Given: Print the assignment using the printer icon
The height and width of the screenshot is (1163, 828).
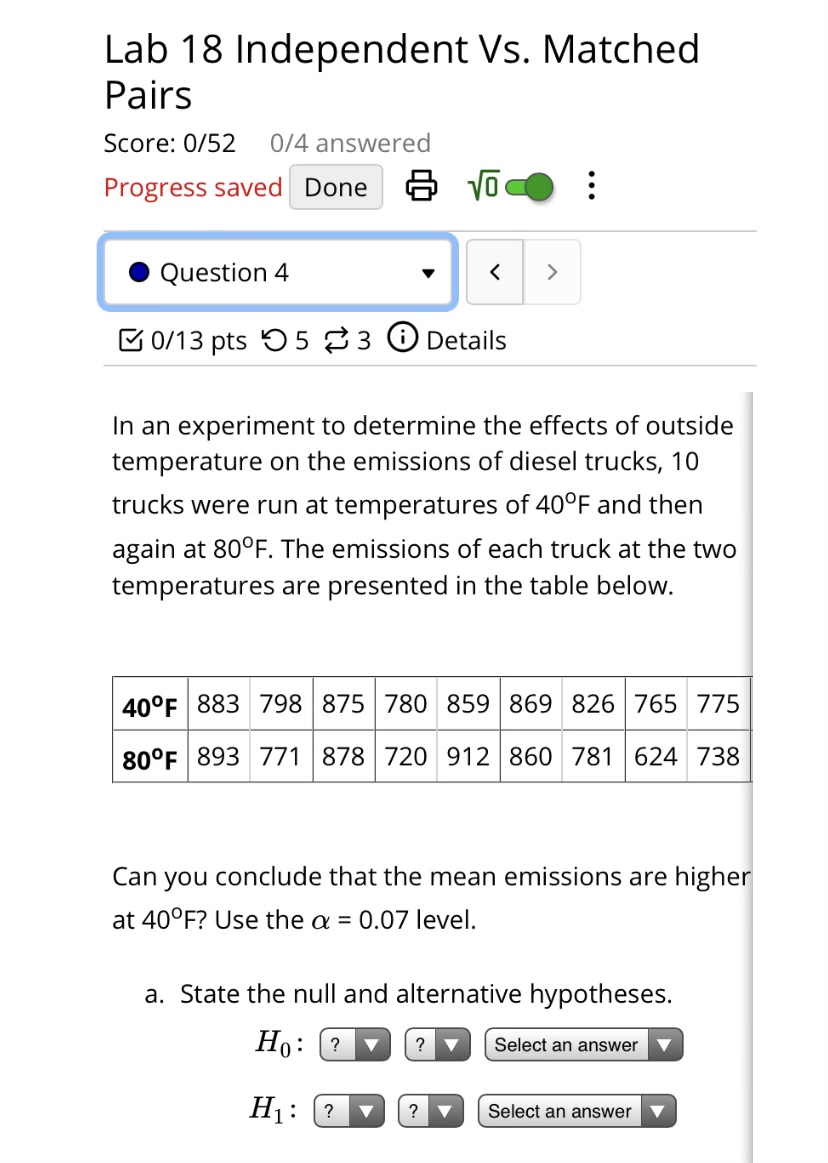Looking at the screenshot, I should (420, 186).
